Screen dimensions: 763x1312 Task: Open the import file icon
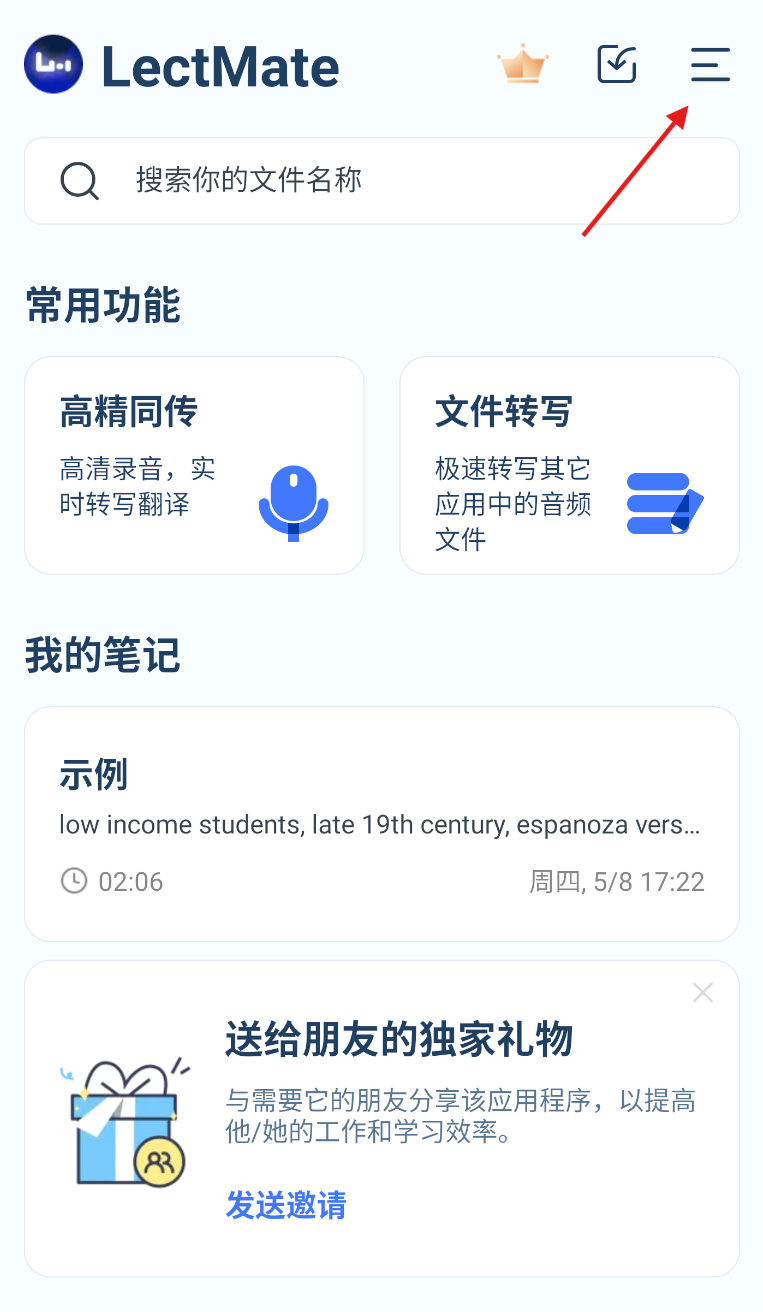[617, 65]
